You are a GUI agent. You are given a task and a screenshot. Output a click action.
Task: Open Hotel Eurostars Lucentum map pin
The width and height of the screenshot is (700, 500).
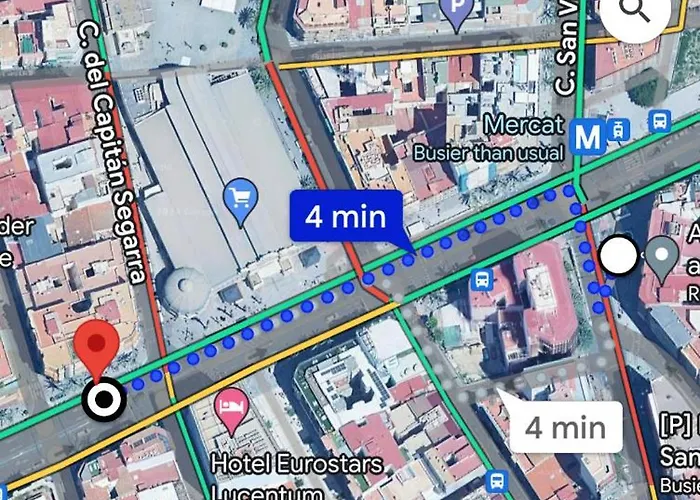(232, 409)
